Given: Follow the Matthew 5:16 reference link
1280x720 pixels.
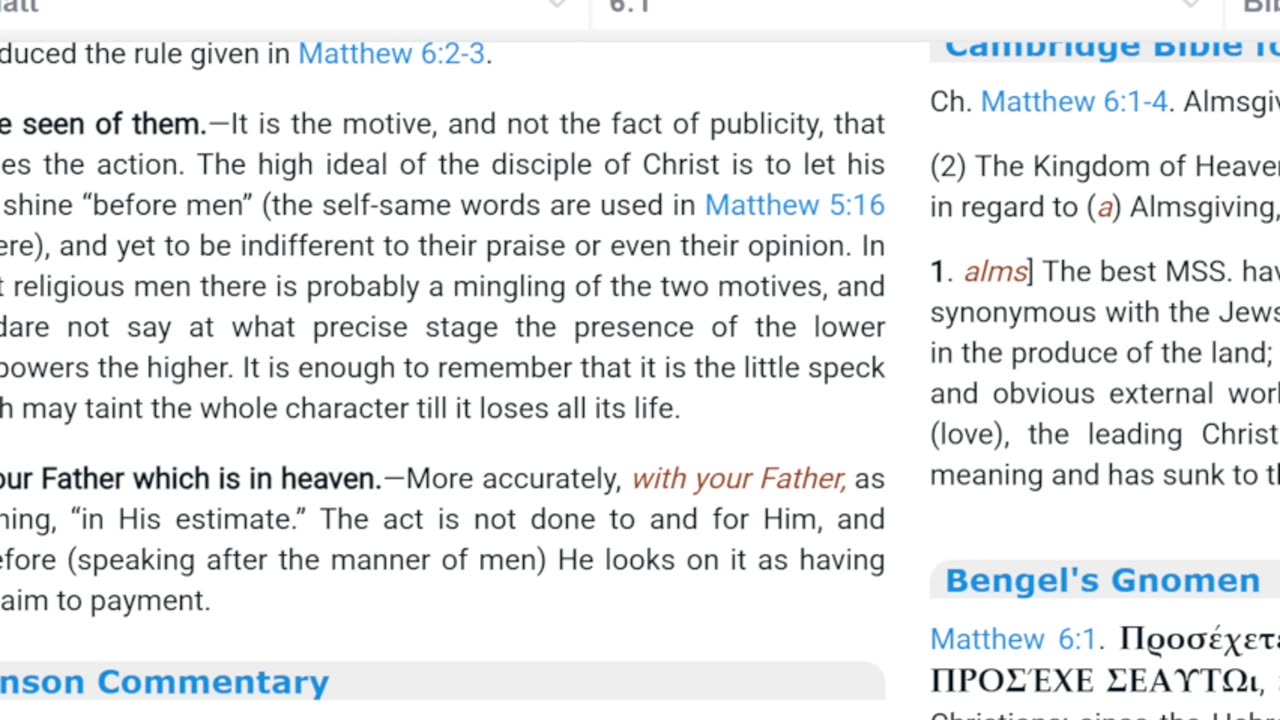Looking at the screenshot, I should coord(794,205).
